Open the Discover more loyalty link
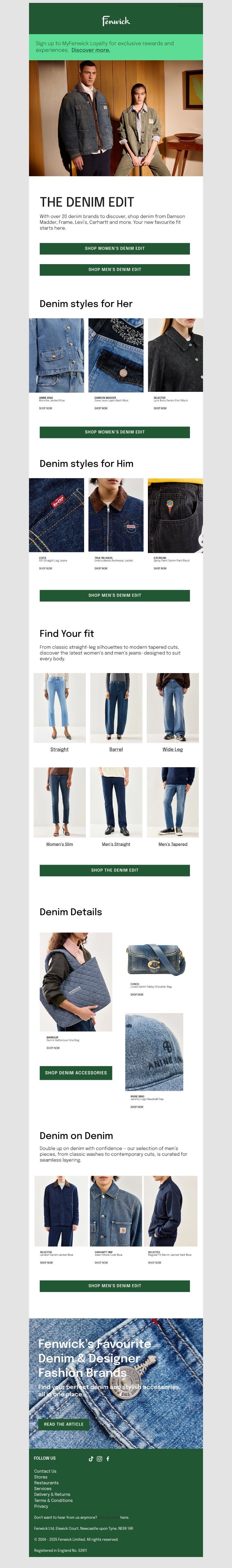 (x=91, y=50)
